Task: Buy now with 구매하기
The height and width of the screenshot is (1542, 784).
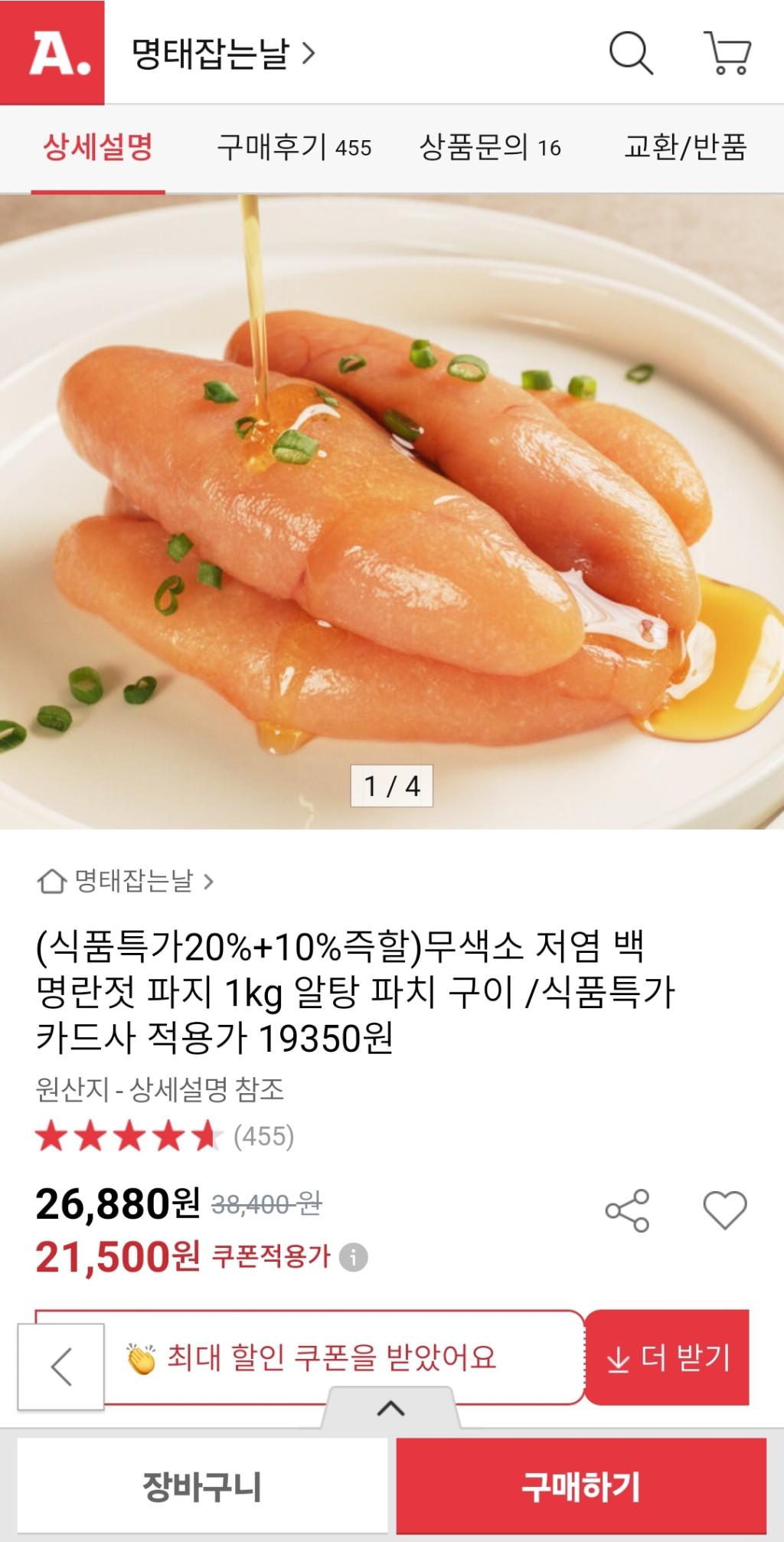Action: pyautogui.click(x=581, y=1486)
